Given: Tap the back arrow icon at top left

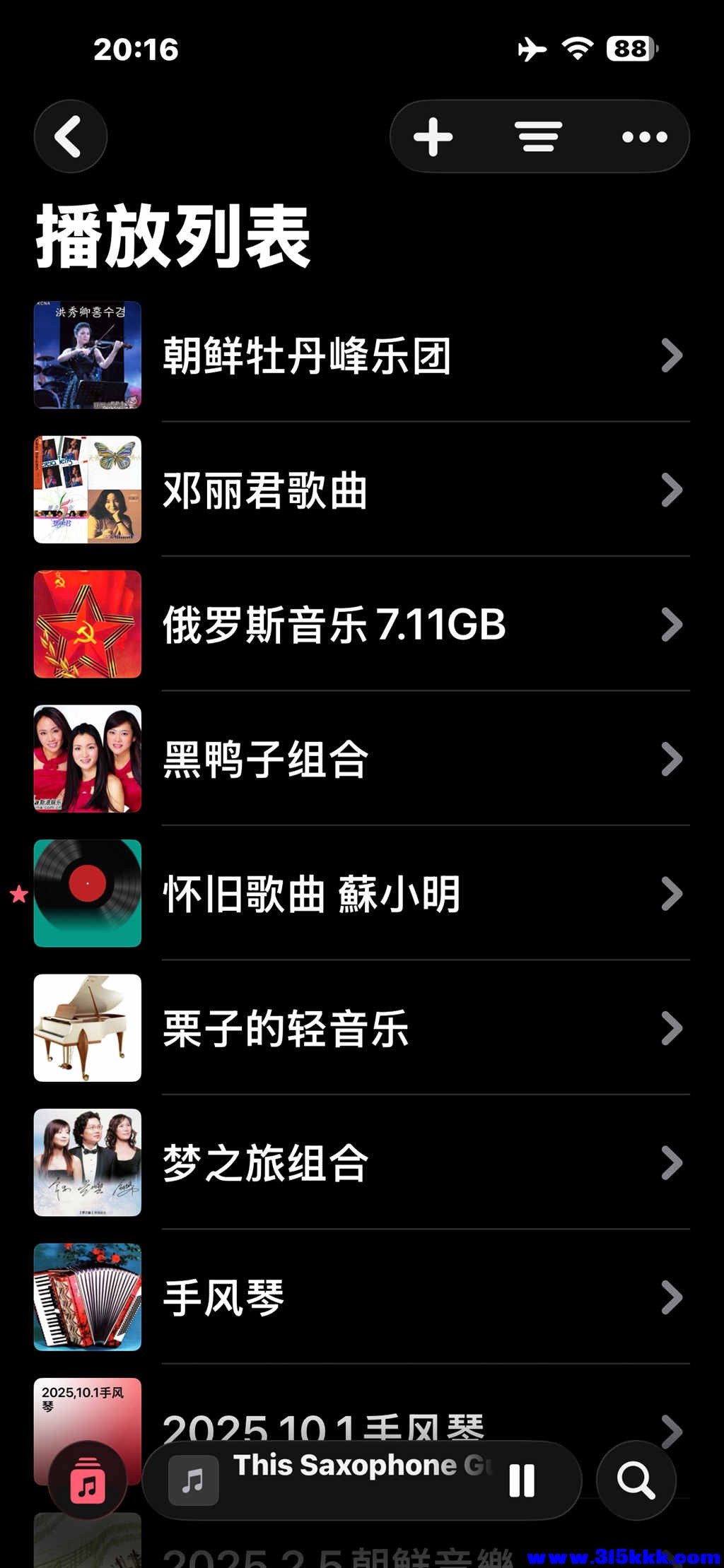Looking at the screenshot, I should pos(70,136).
